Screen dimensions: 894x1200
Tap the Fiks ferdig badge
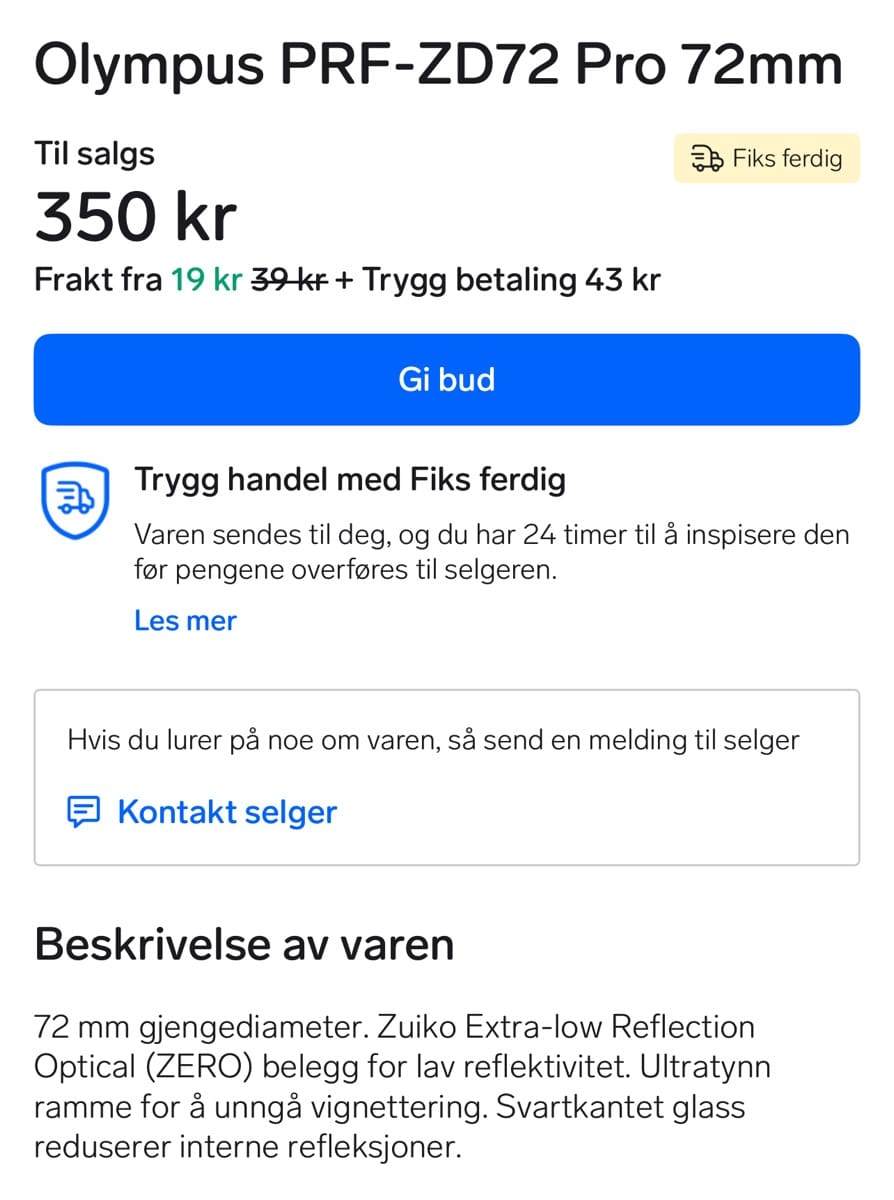(x=766, y=158)
